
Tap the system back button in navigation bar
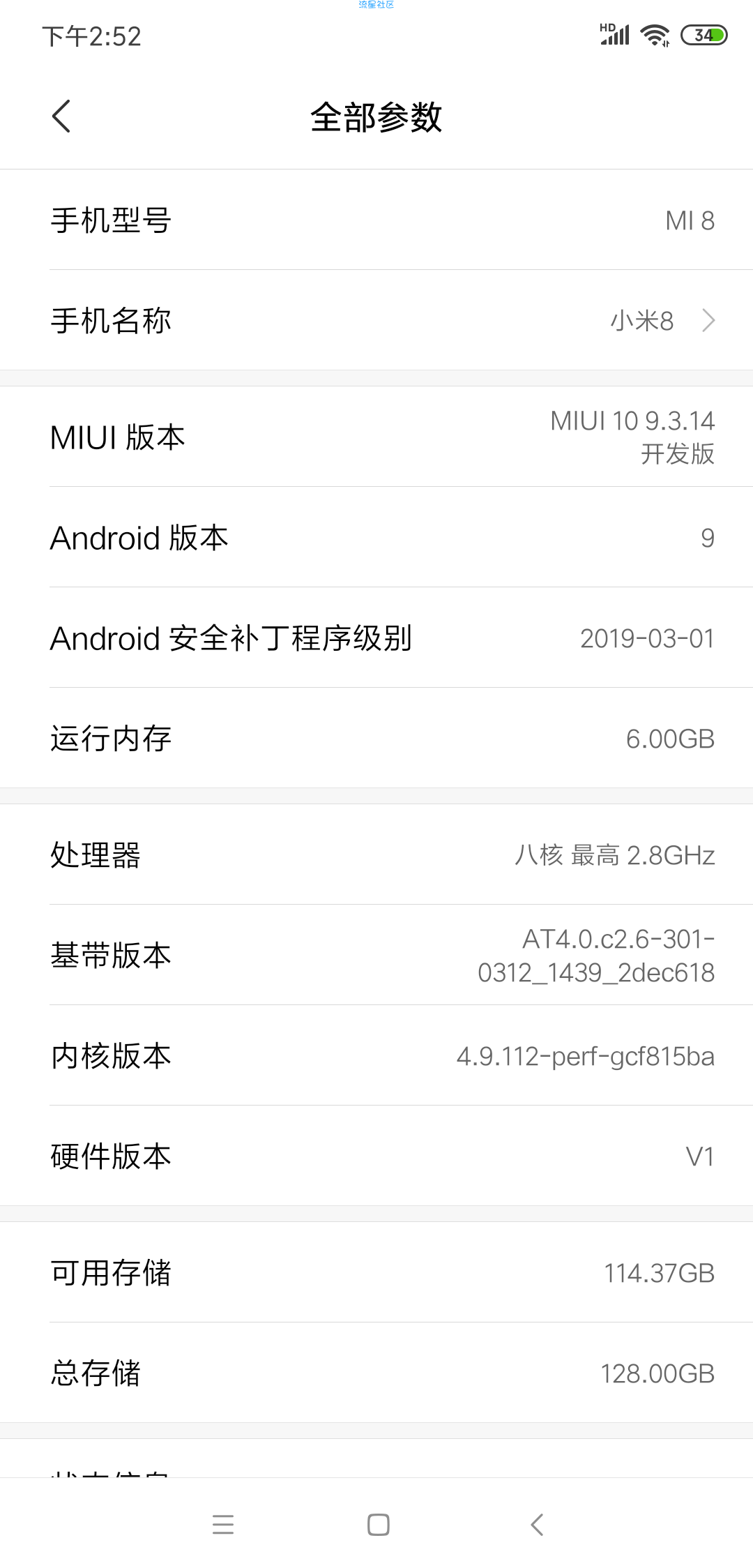537,1525
